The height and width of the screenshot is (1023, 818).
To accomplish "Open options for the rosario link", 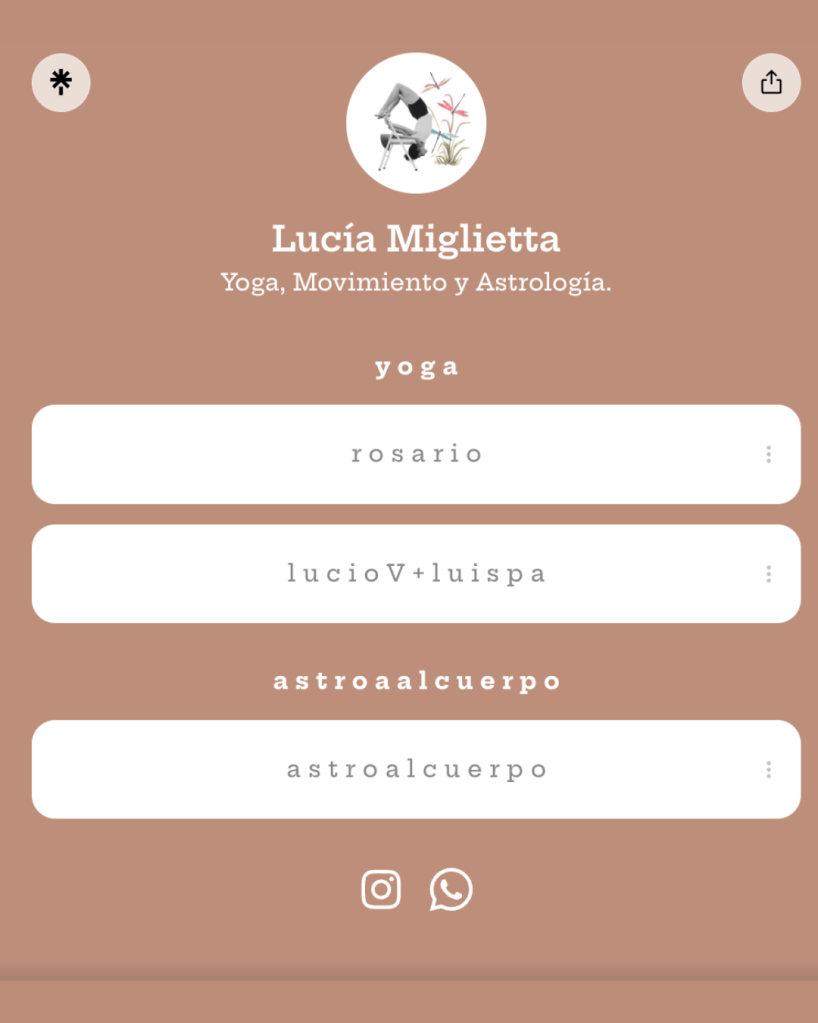I will 768,454.
